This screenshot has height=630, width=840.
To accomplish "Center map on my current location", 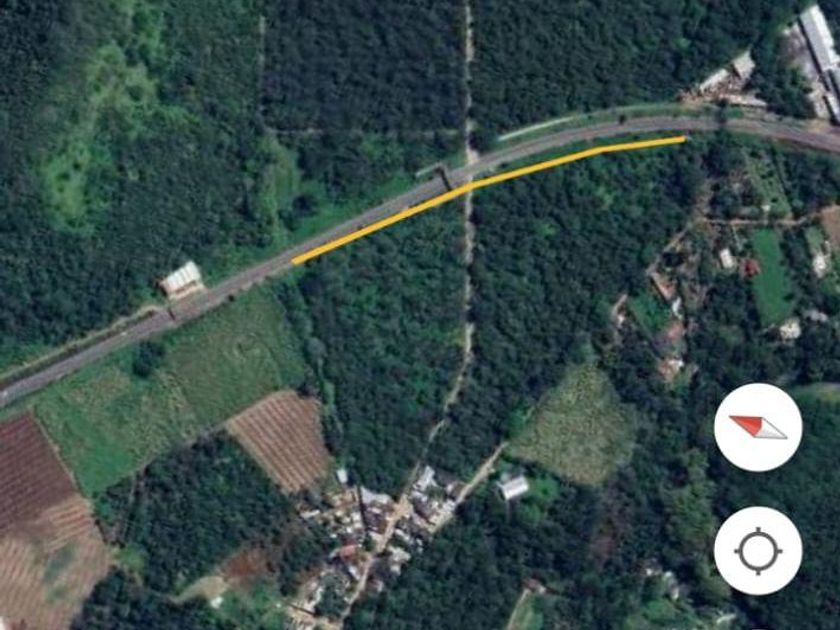I will coord(758,551).
